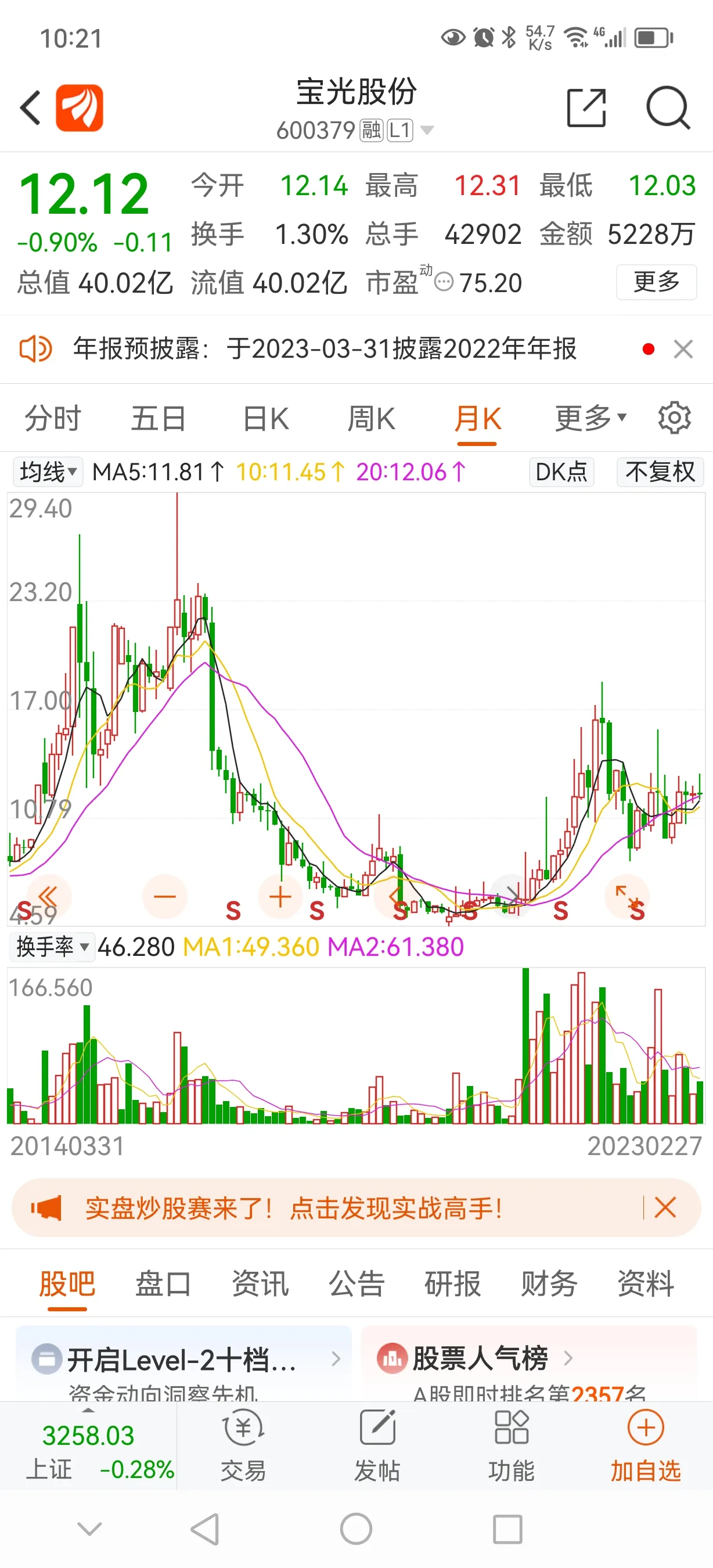Open the 均线 indicator dropdown
The height and width of the screenshot is (1568, 713).
tap(48, 472)
